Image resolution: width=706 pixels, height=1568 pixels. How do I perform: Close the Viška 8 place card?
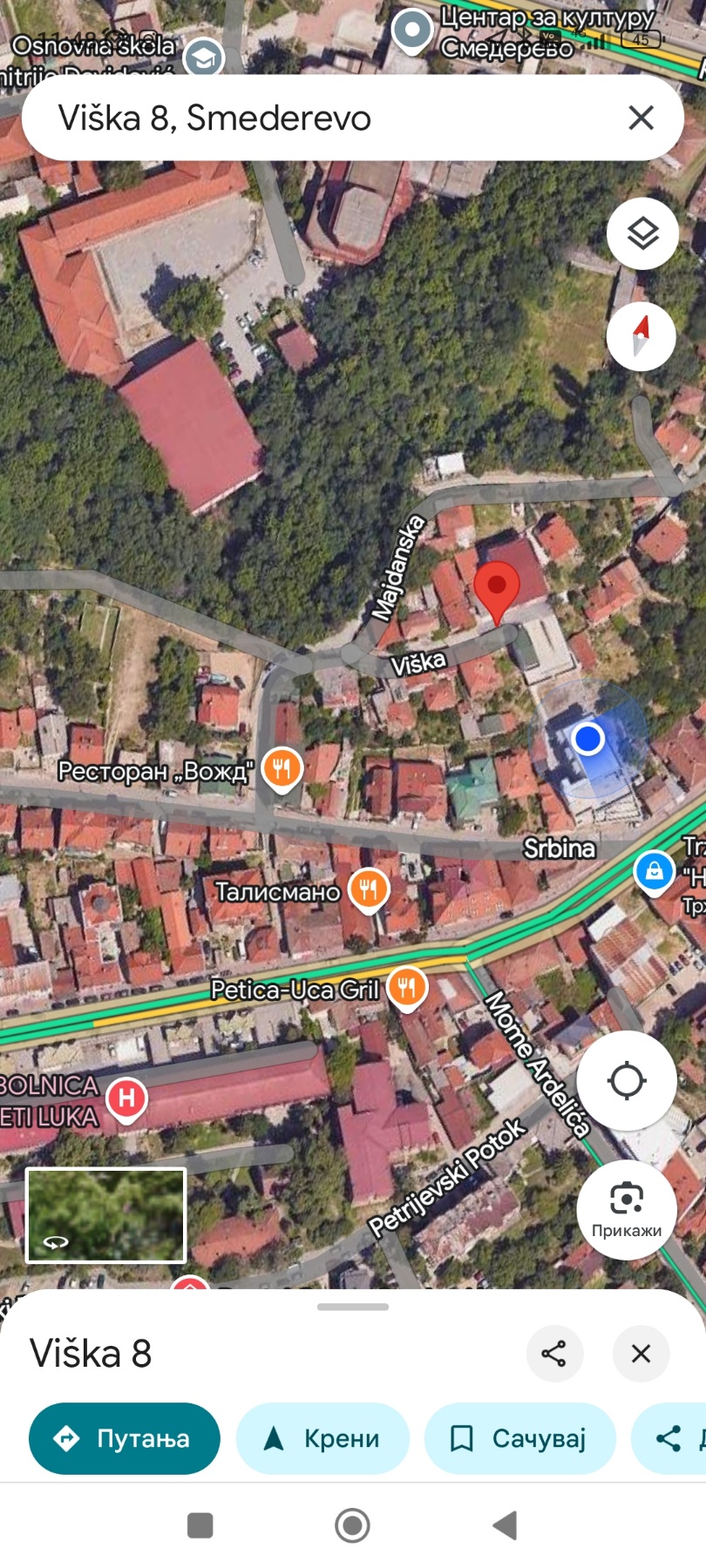coord(641,1353)
